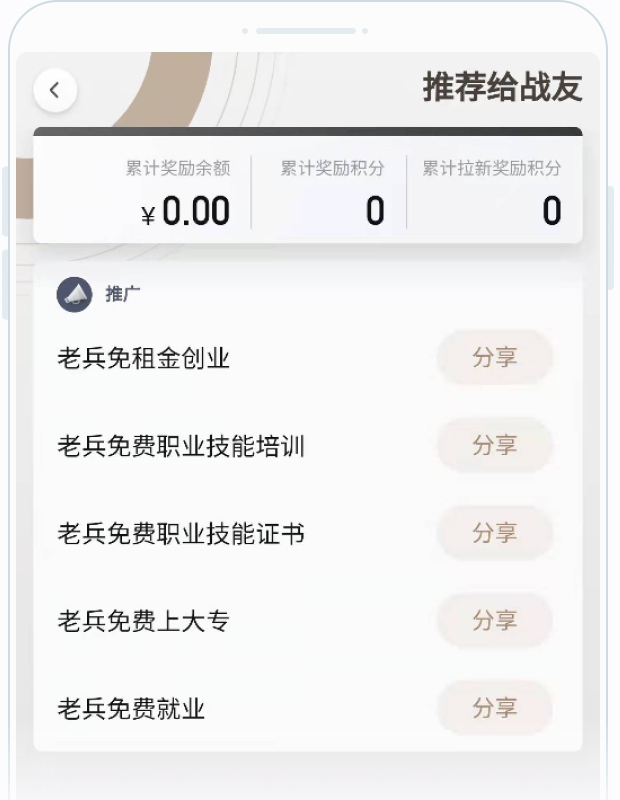Tap 分享 beside 老兵免费职业技能证书
This screenshot has width=620, height=800.
point(495,533)
